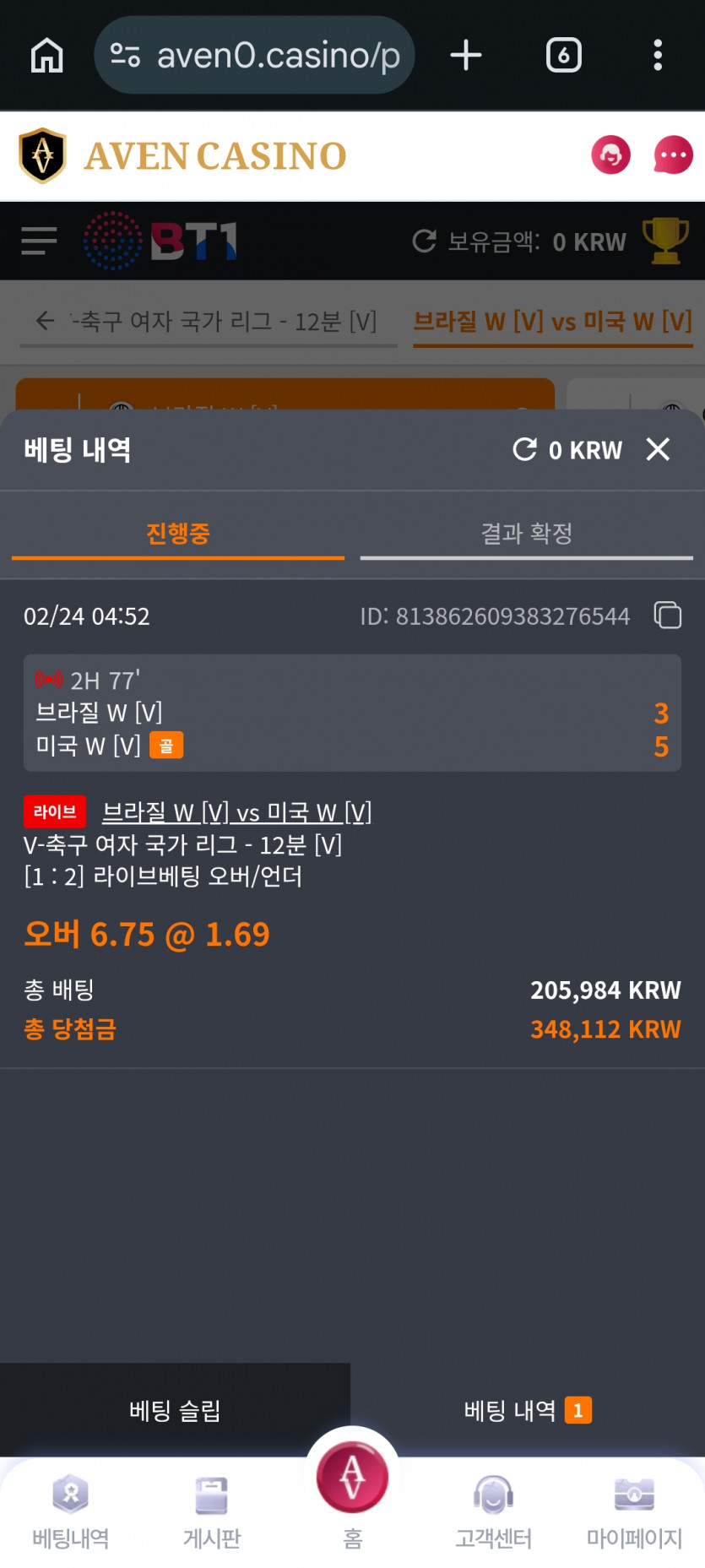Switch to the 결과 확정 tab
Image resolution: width=705 pixels, height=1568 pixels.
(526, 533)
